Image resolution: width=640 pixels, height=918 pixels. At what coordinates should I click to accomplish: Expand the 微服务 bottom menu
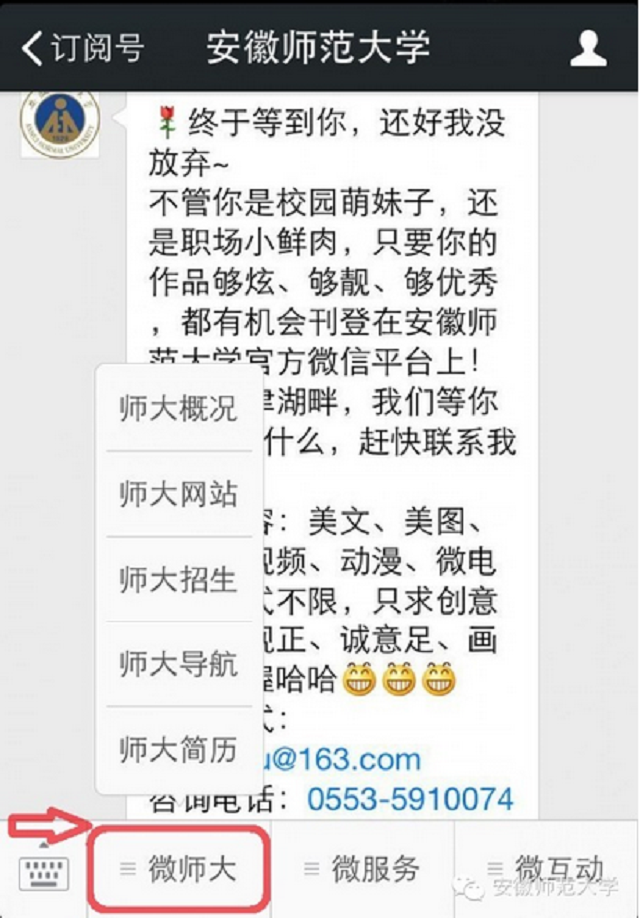(x=363, y=869)
